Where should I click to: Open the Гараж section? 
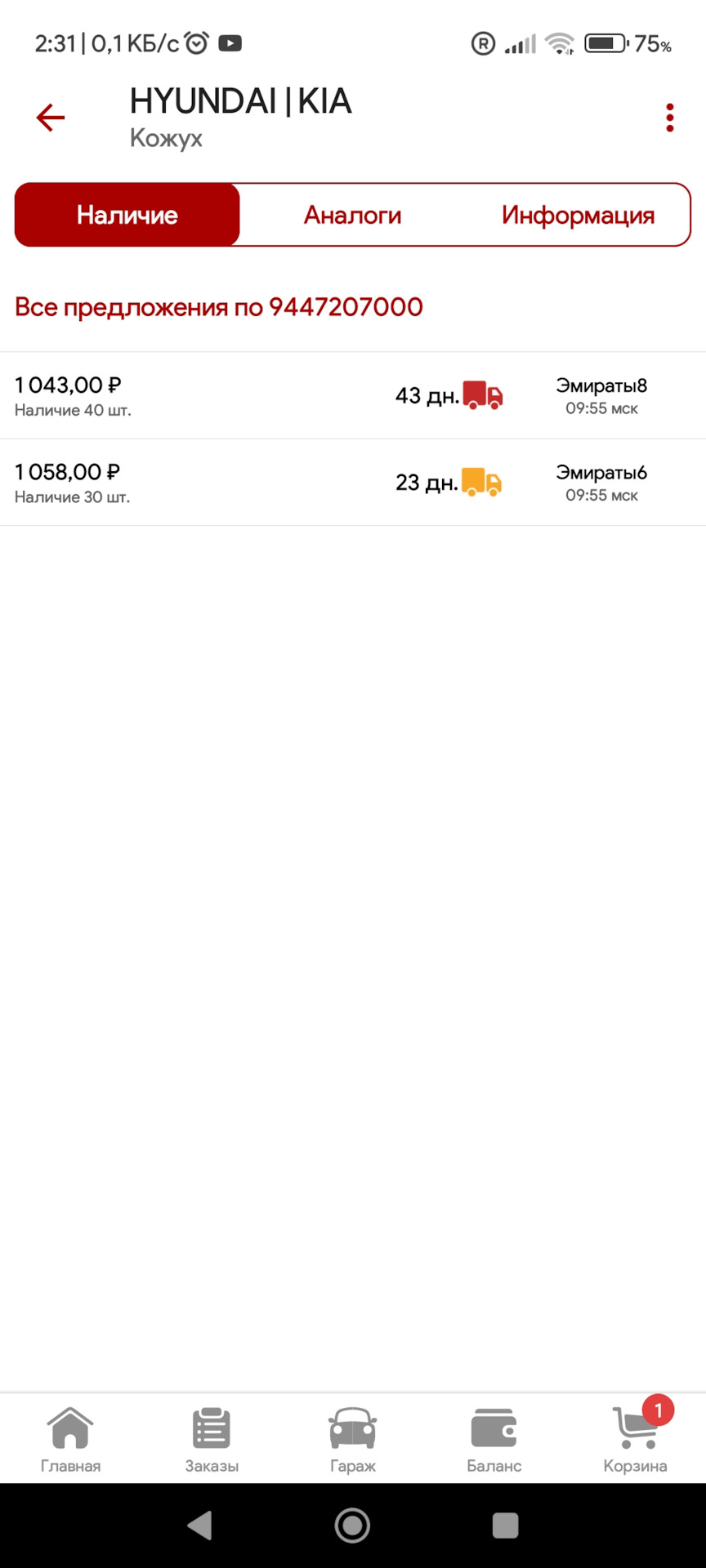point(352,1440)
